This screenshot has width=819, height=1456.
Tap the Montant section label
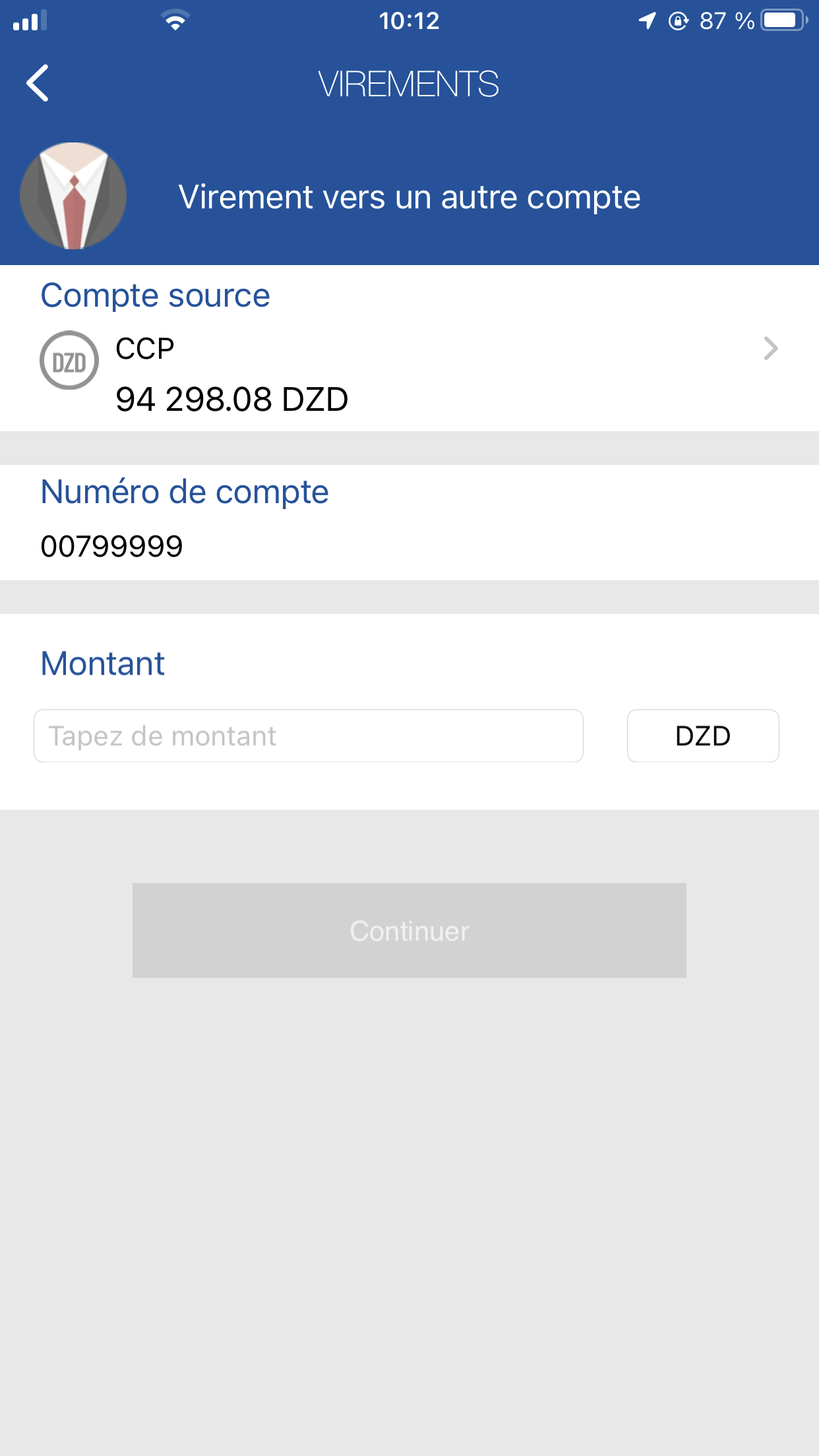click(x=102, y=663)
